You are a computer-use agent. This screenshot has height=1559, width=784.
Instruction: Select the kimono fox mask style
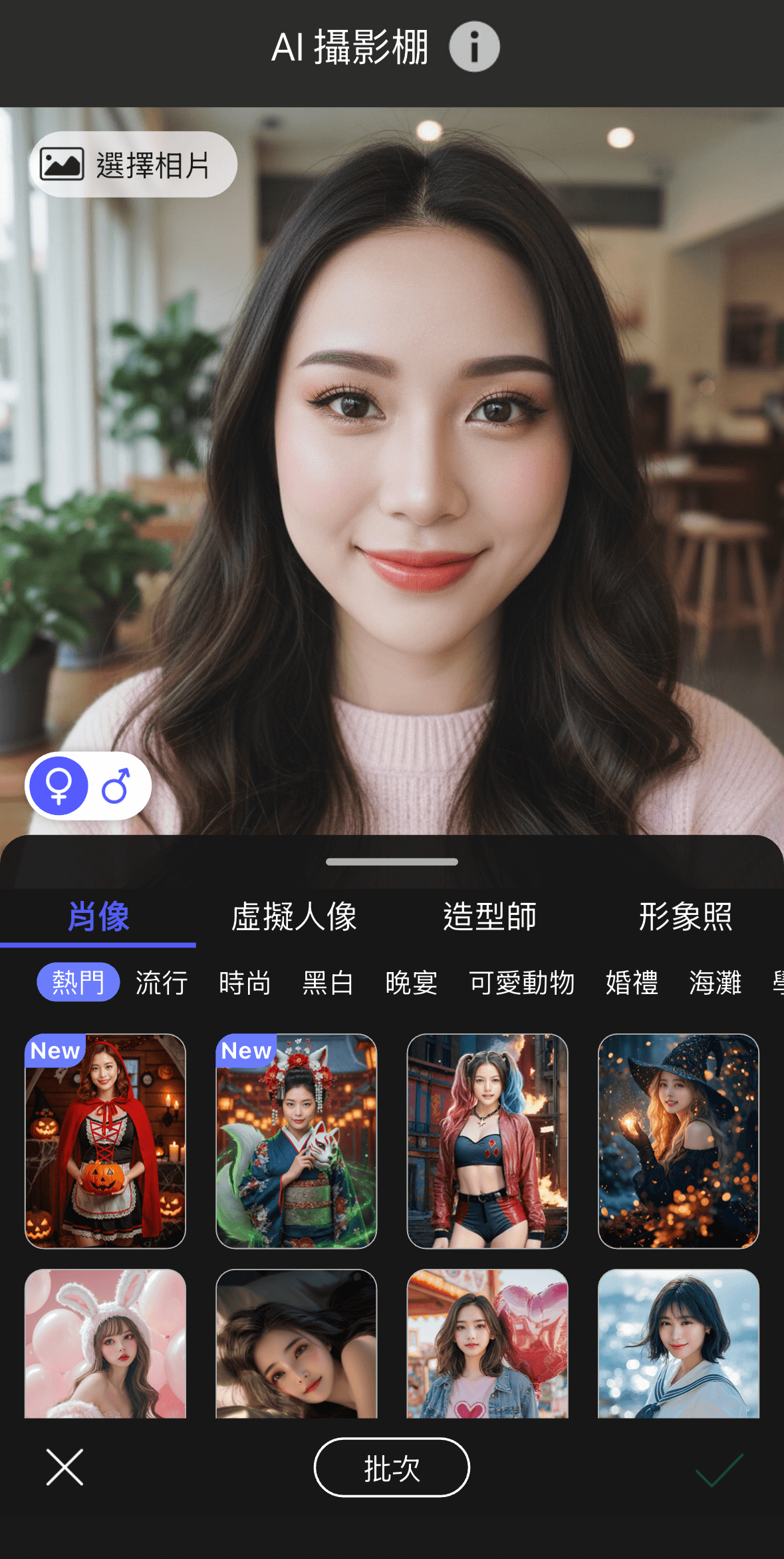tap(296, 1140)
